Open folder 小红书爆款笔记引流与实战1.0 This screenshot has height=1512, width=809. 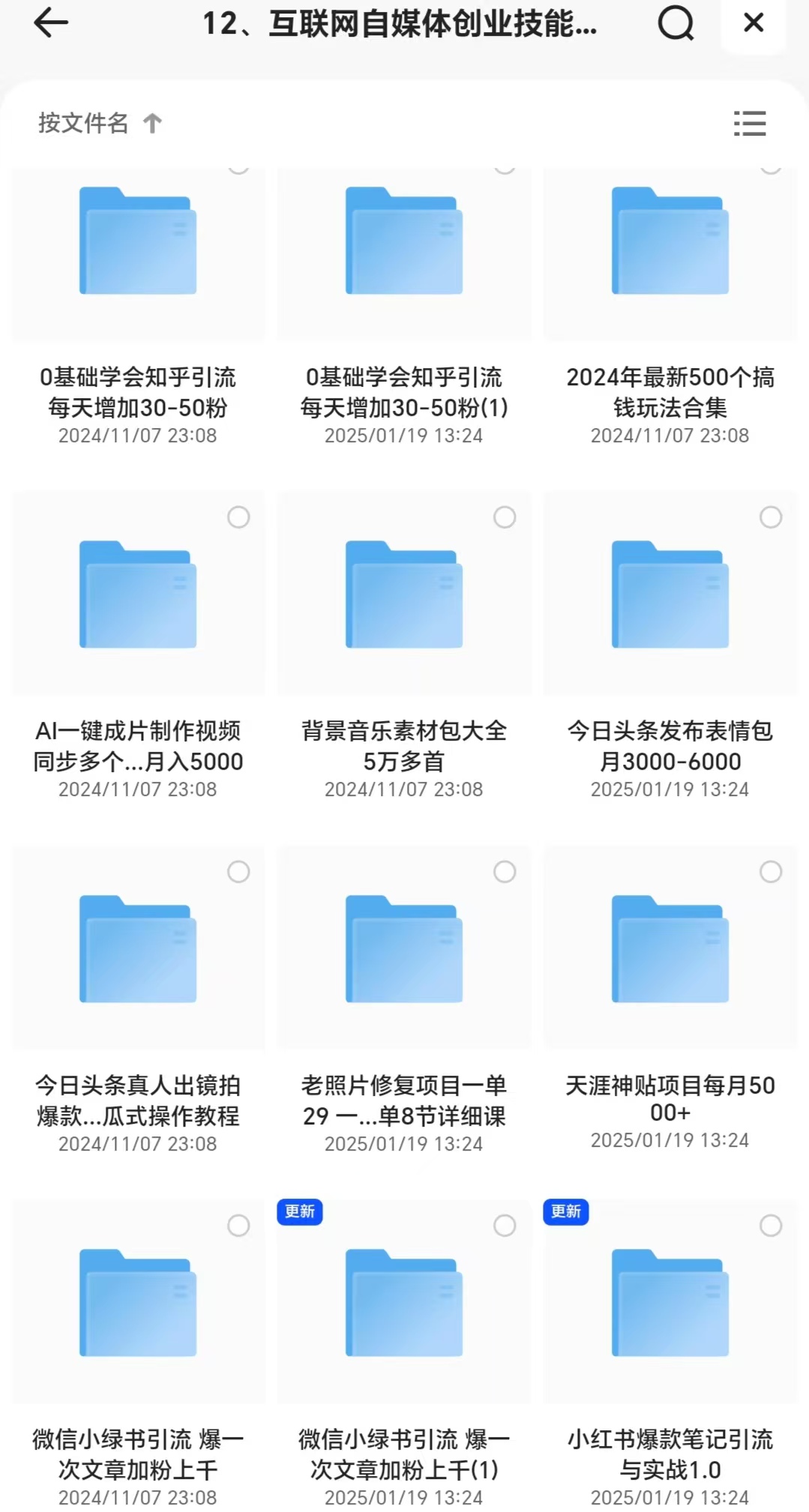click(670, 1303)
